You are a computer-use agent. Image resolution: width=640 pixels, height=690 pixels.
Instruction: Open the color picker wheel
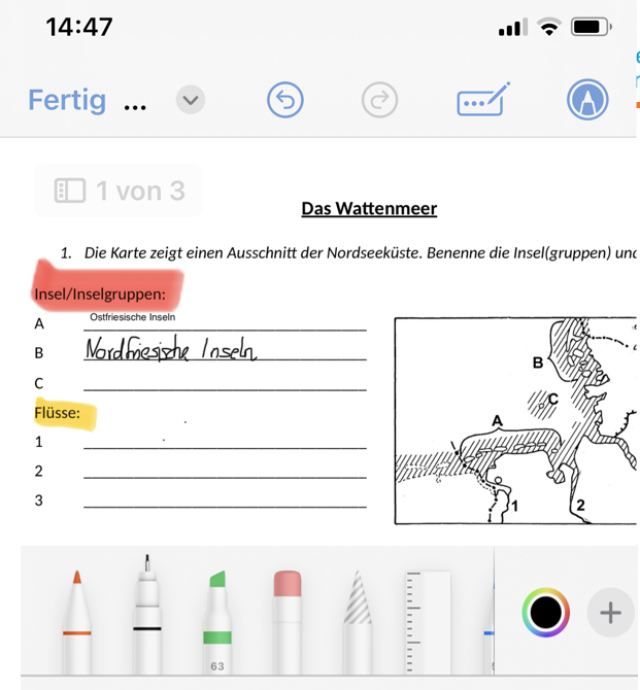pos(546,612)
